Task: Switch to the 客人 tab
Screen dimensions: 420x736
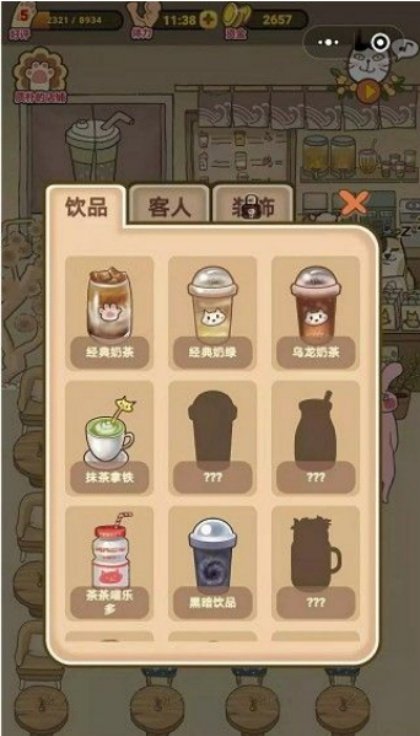Action: (169, 203)
